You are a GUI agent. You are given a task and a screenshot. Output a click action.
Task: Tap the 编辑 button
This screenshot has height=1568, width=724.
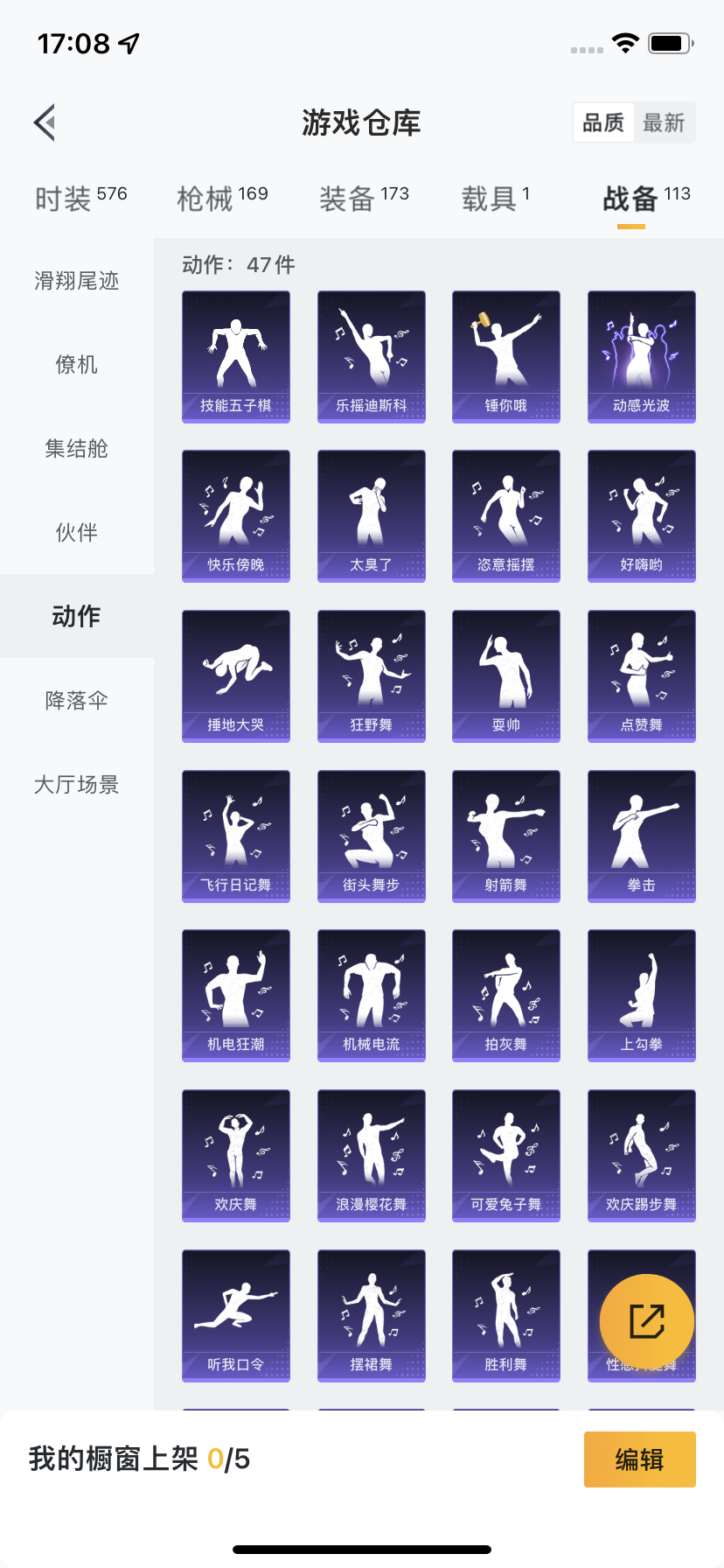(x=639, y=1459)
